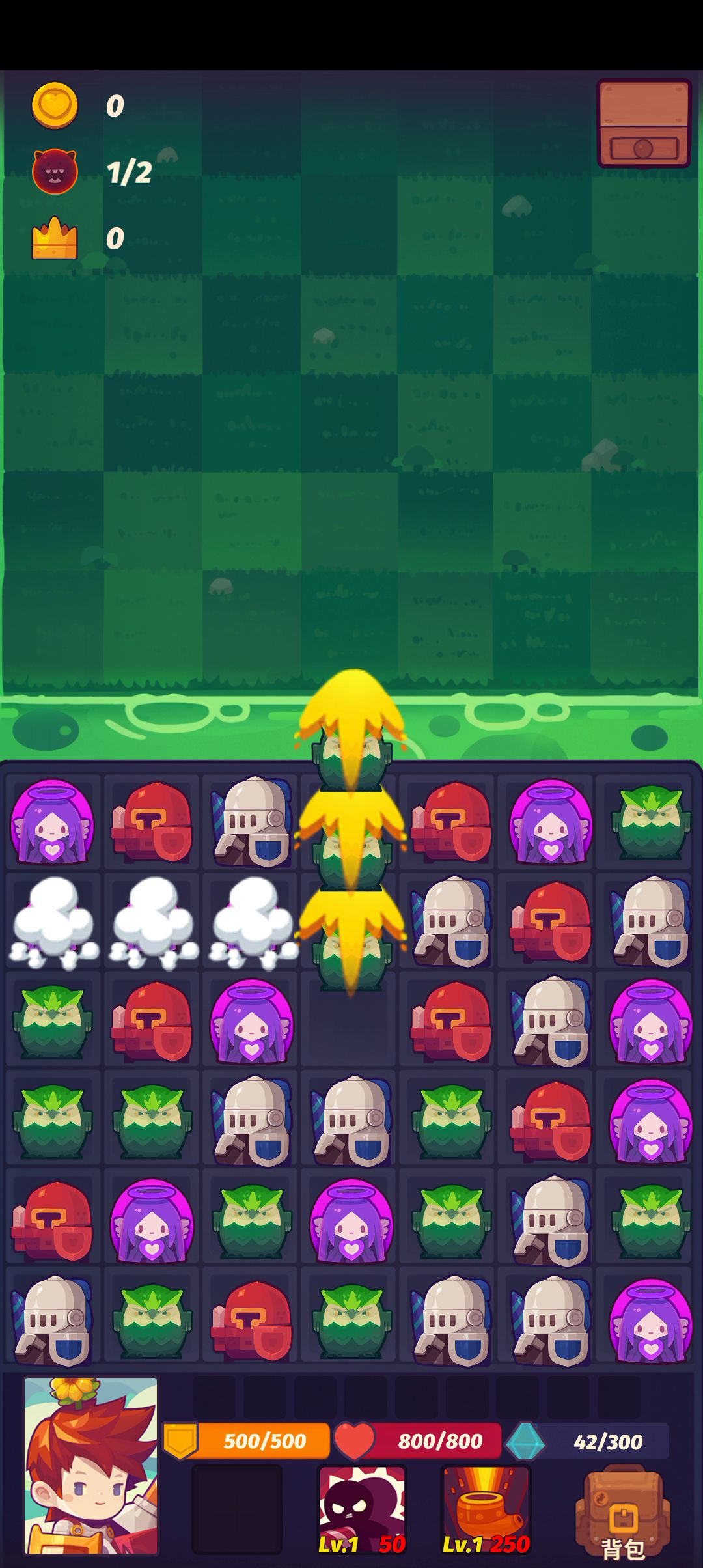The width and height of the screenshot is (703, 1568).
Task: Open the 背包 backpack
Action: click(x=622, y=1512)
